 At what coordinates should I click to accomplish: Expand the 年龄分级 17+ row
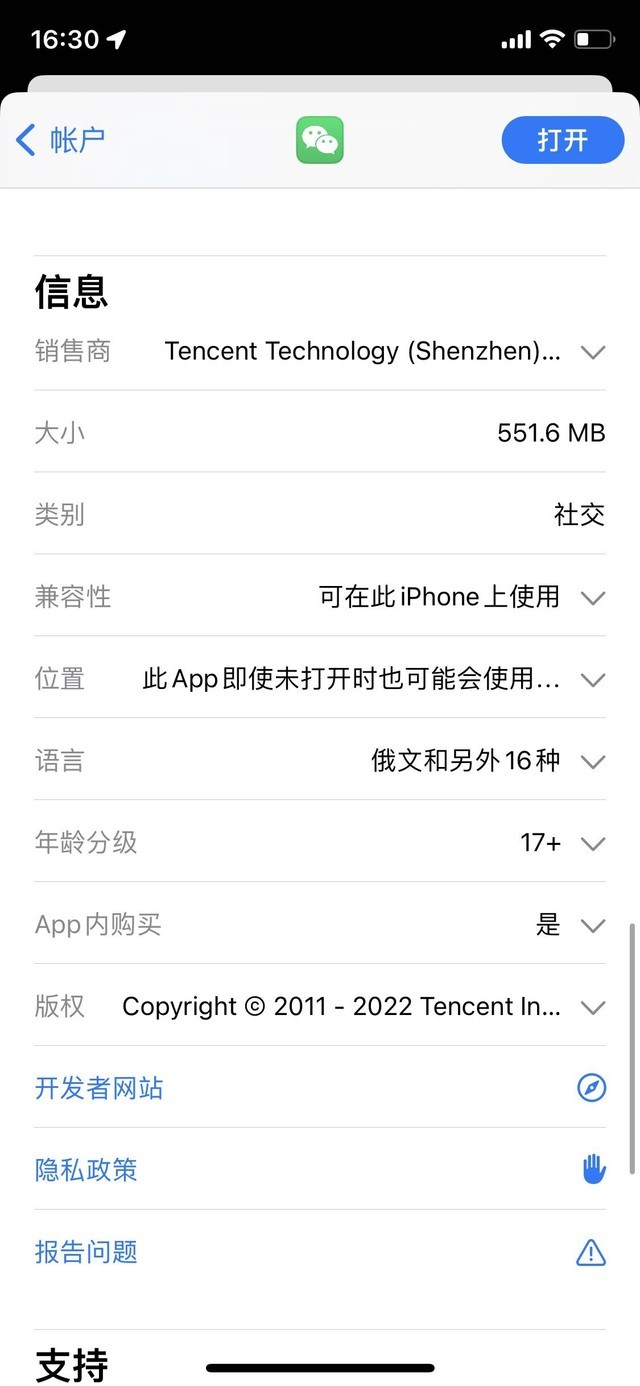pos(320,843)
